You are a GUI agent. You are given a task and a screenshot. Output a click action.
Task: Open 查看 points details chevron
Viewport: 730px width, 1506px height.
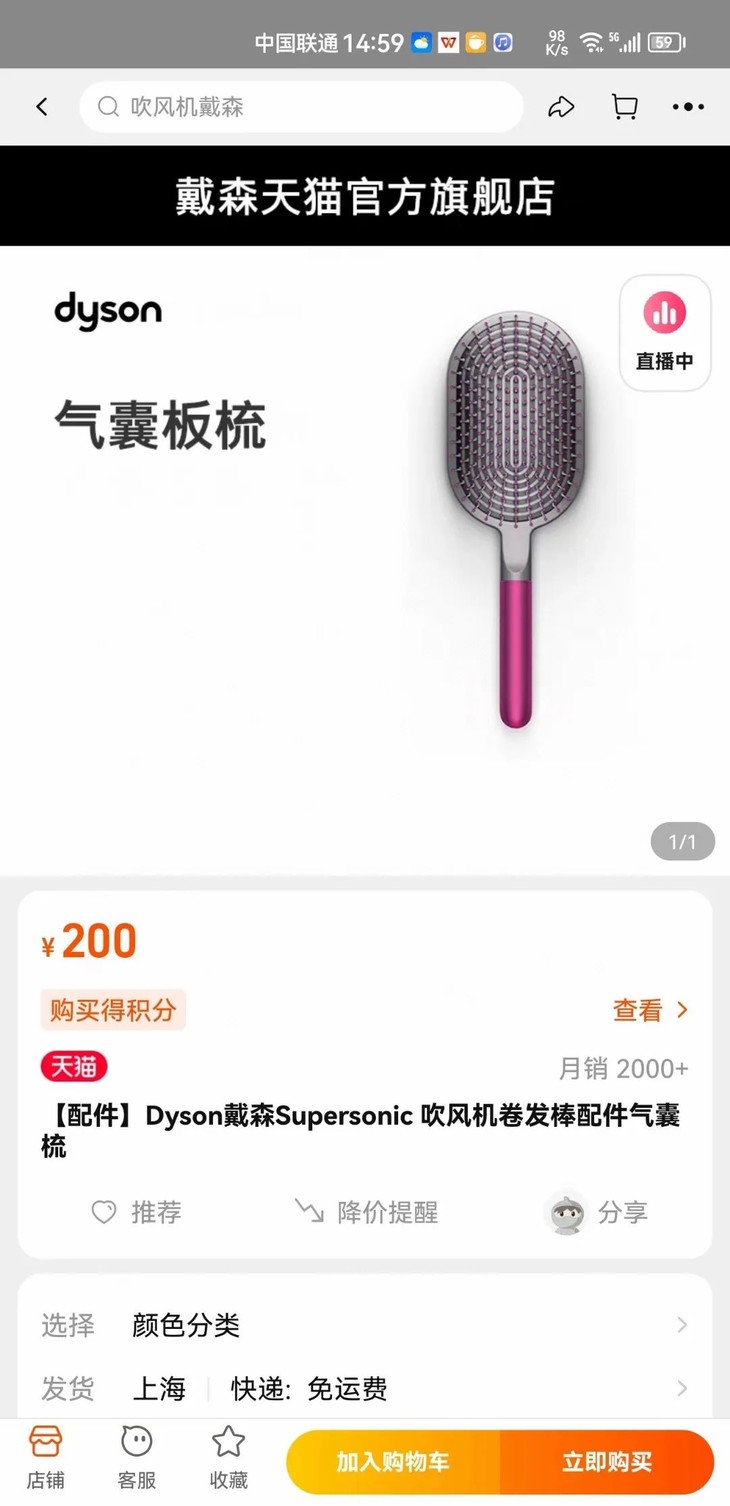pyautogui.click(x=648, y=1010)
